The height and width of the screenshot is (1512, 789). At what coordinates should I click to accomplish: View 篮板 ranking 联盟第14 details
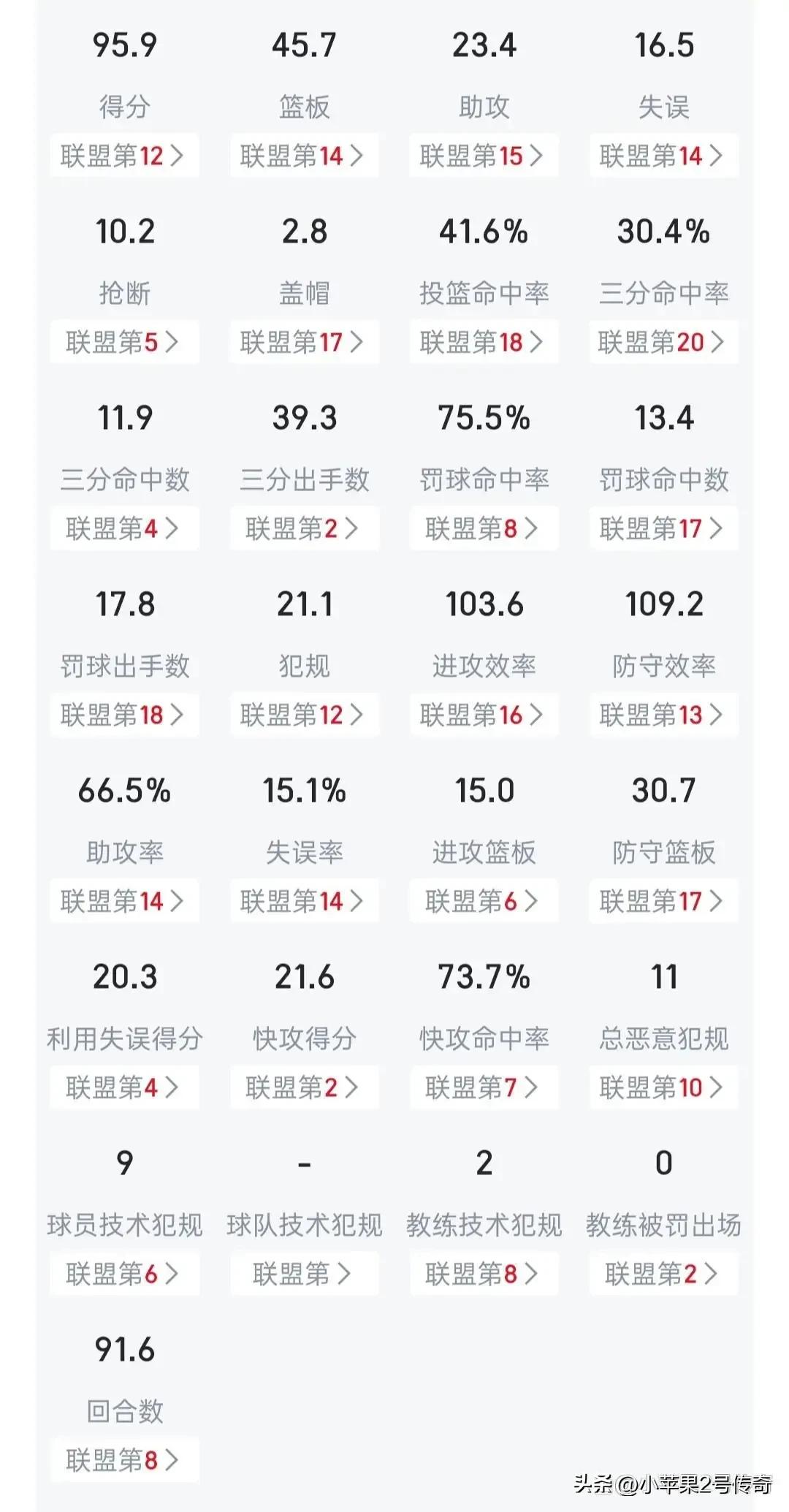click(x=303, y=156)
